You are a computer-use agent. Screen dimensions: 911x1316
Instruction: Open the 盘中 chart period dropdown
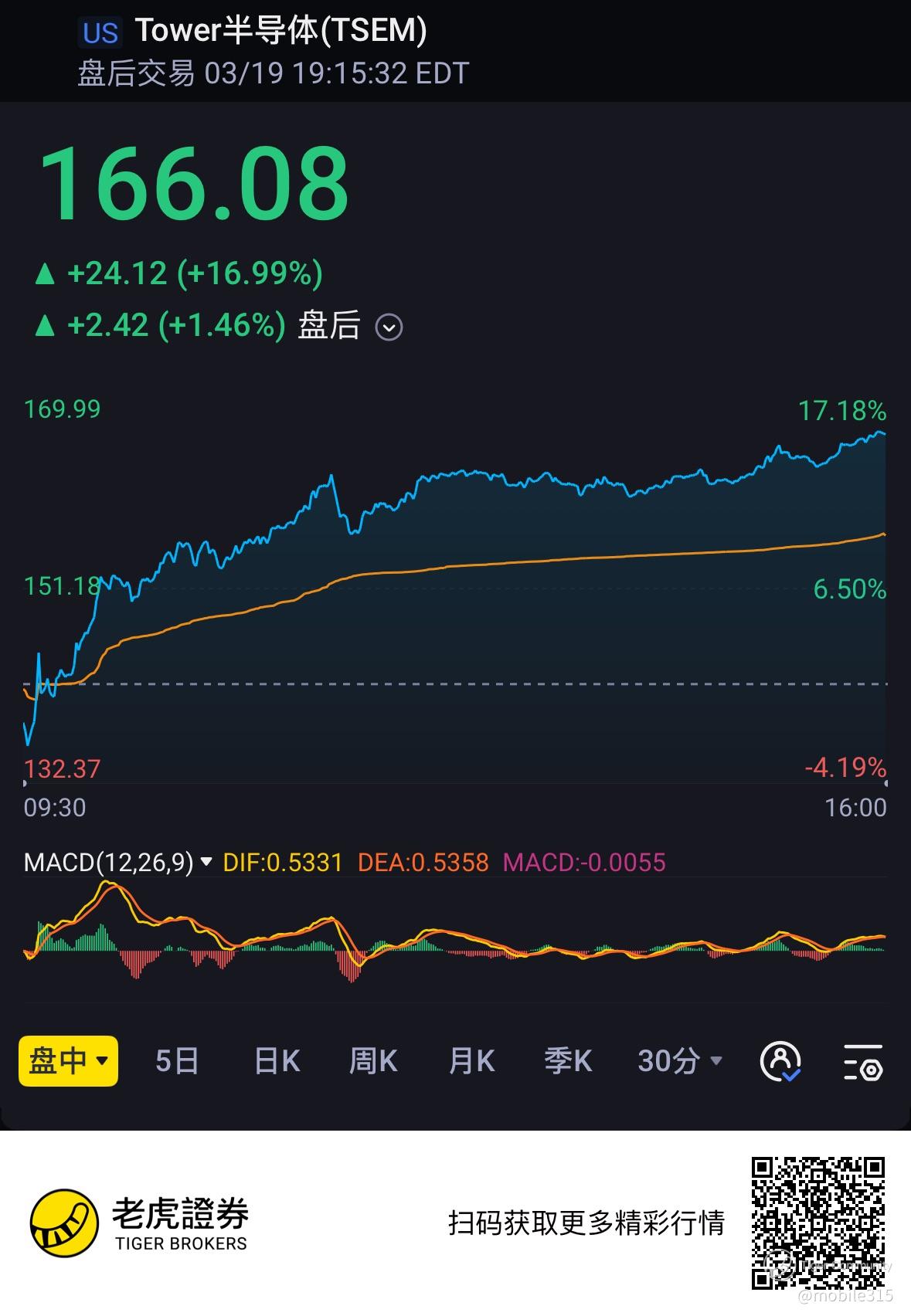[x=68, y=1061]
